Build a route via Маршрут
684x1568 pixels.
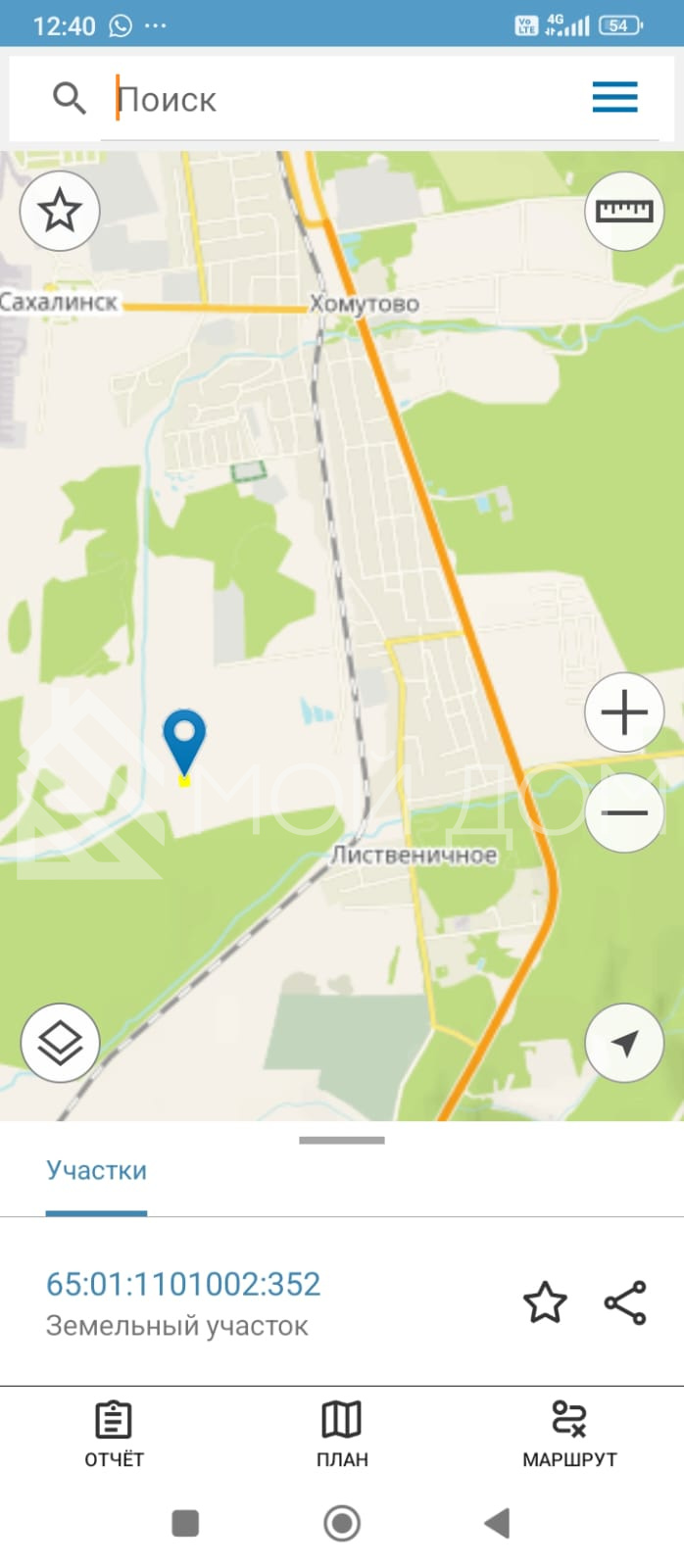click(569, 1434)
